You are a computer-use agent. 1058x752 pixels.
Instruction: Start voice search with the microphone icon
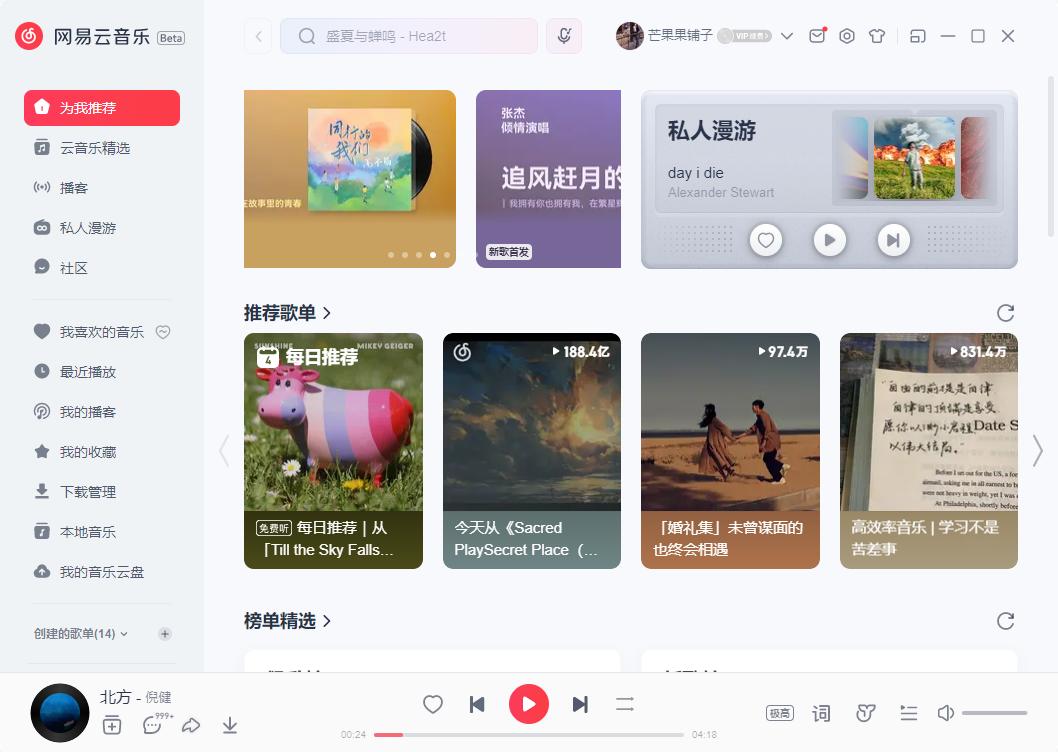(565, 36)
